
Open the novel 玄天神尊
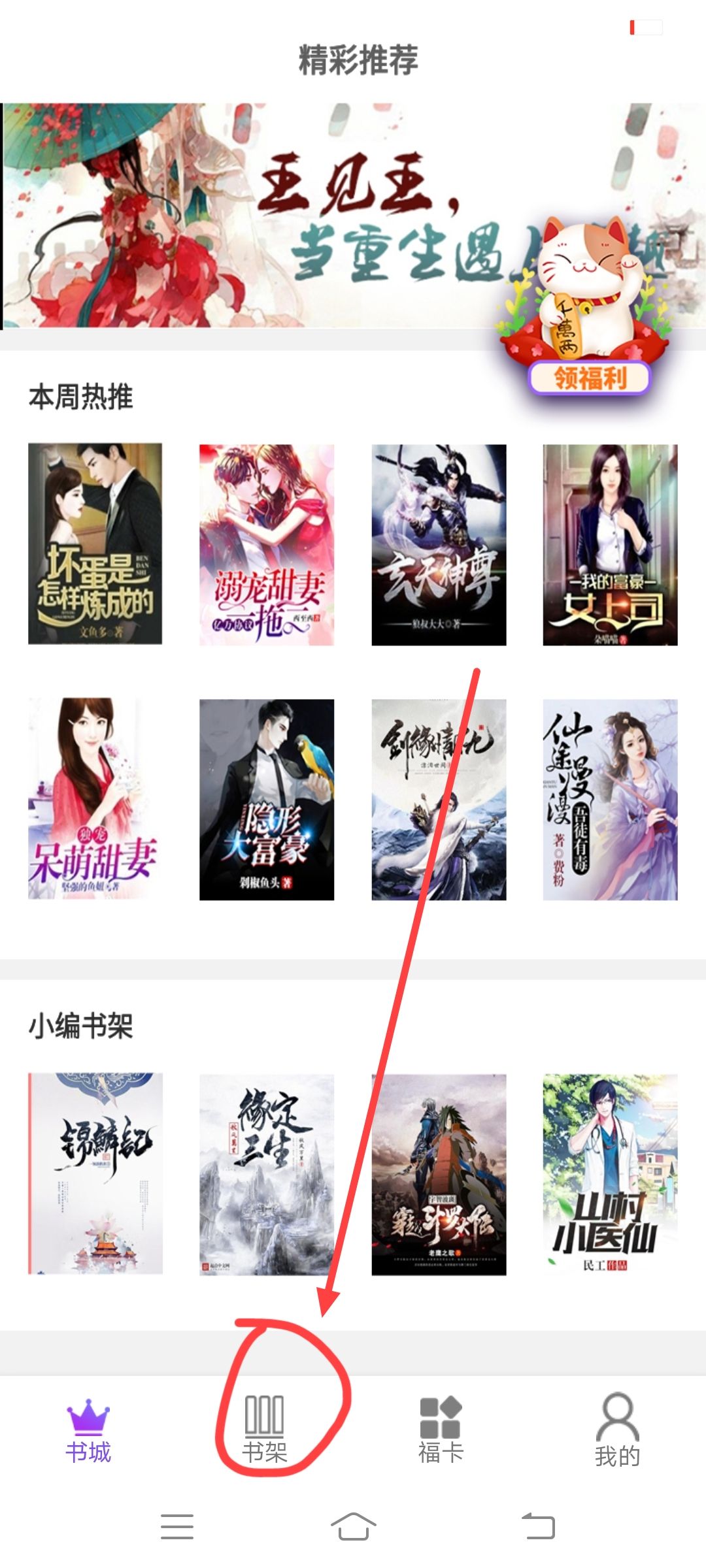click(x=439, y=544)
